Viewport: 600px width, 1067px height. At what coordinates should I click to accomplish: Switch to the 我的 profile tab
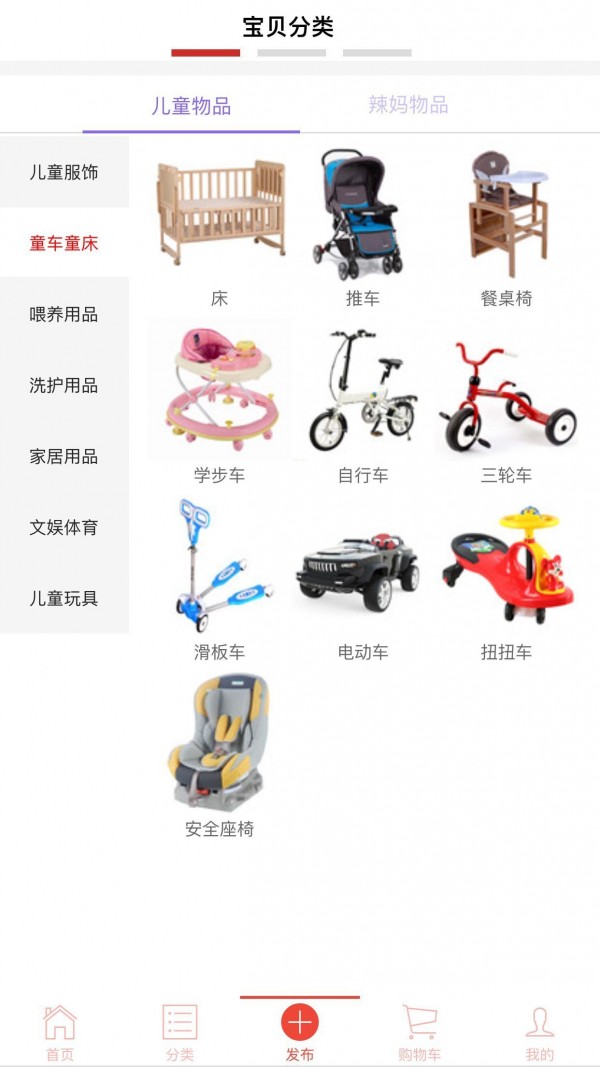click(x=540, y=1033)
